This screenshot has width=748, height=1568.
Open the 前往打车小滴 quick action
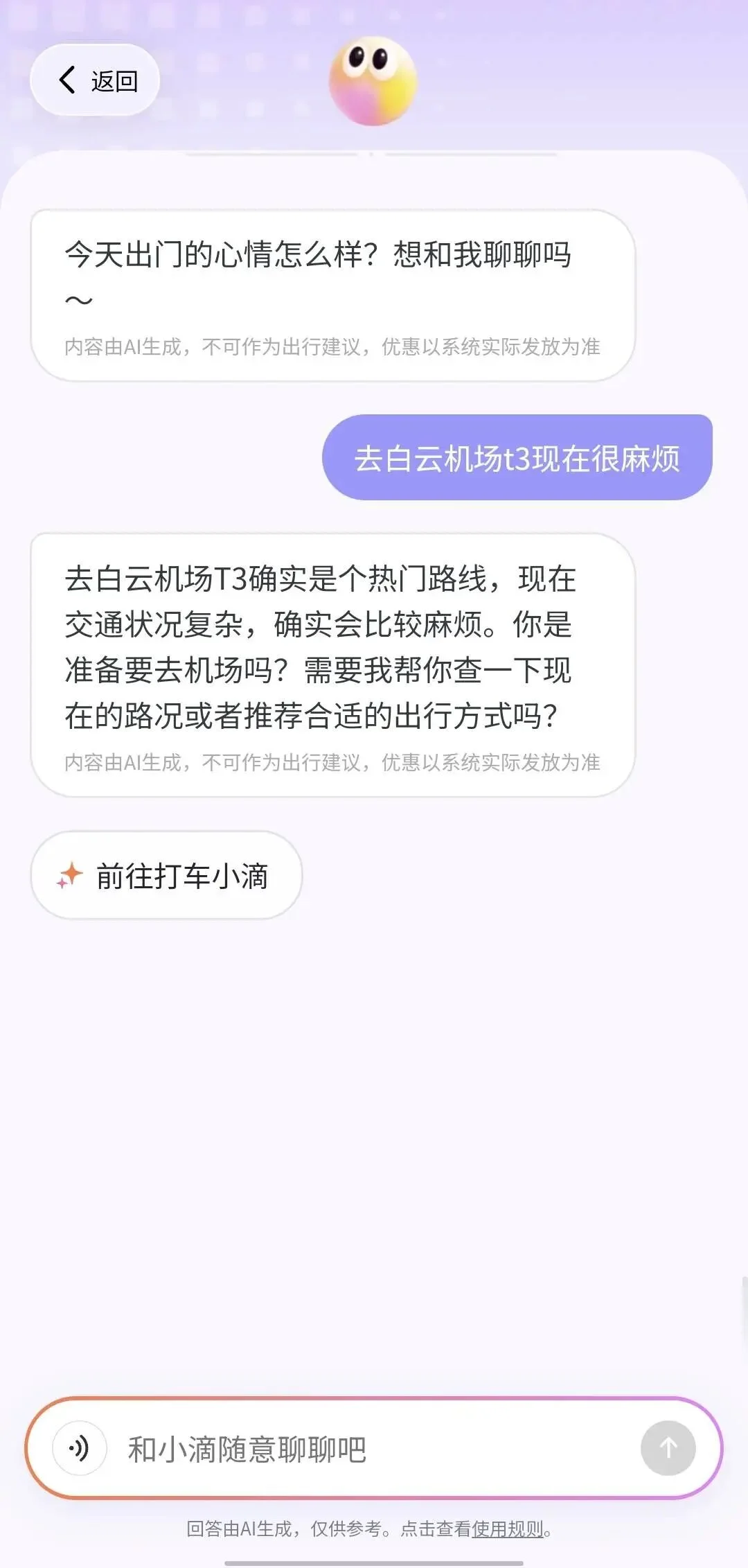coord(166,875)
